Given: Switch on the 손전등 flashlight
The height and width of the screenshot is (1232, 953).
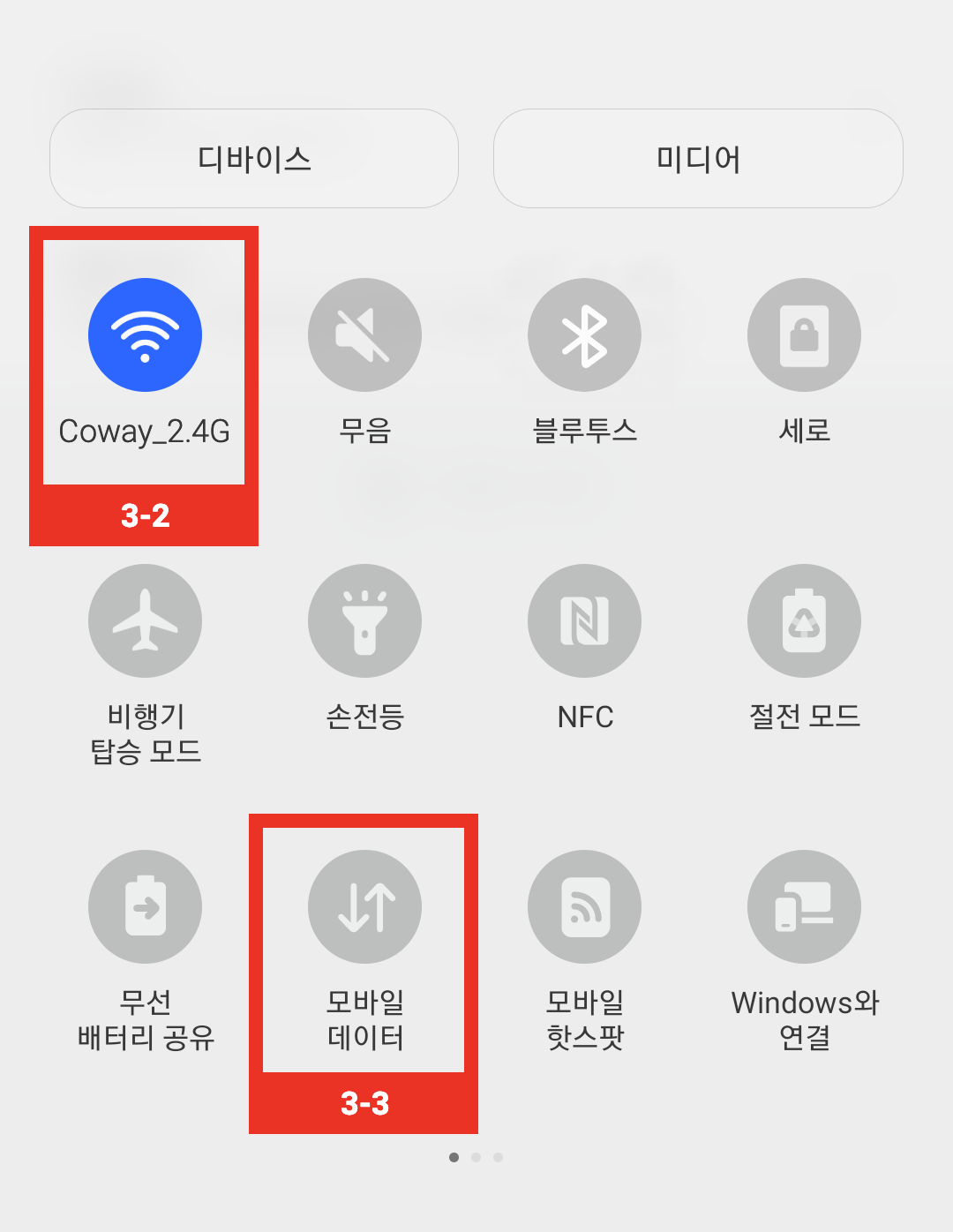Looking at the screenshot, I should pyautogui.click(x=364, y=621).
